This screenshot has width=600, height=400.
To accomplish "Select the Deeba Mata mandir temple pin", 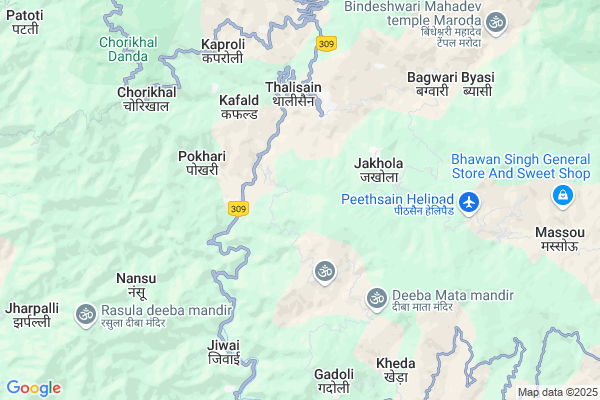I will [x=376, y=297].
